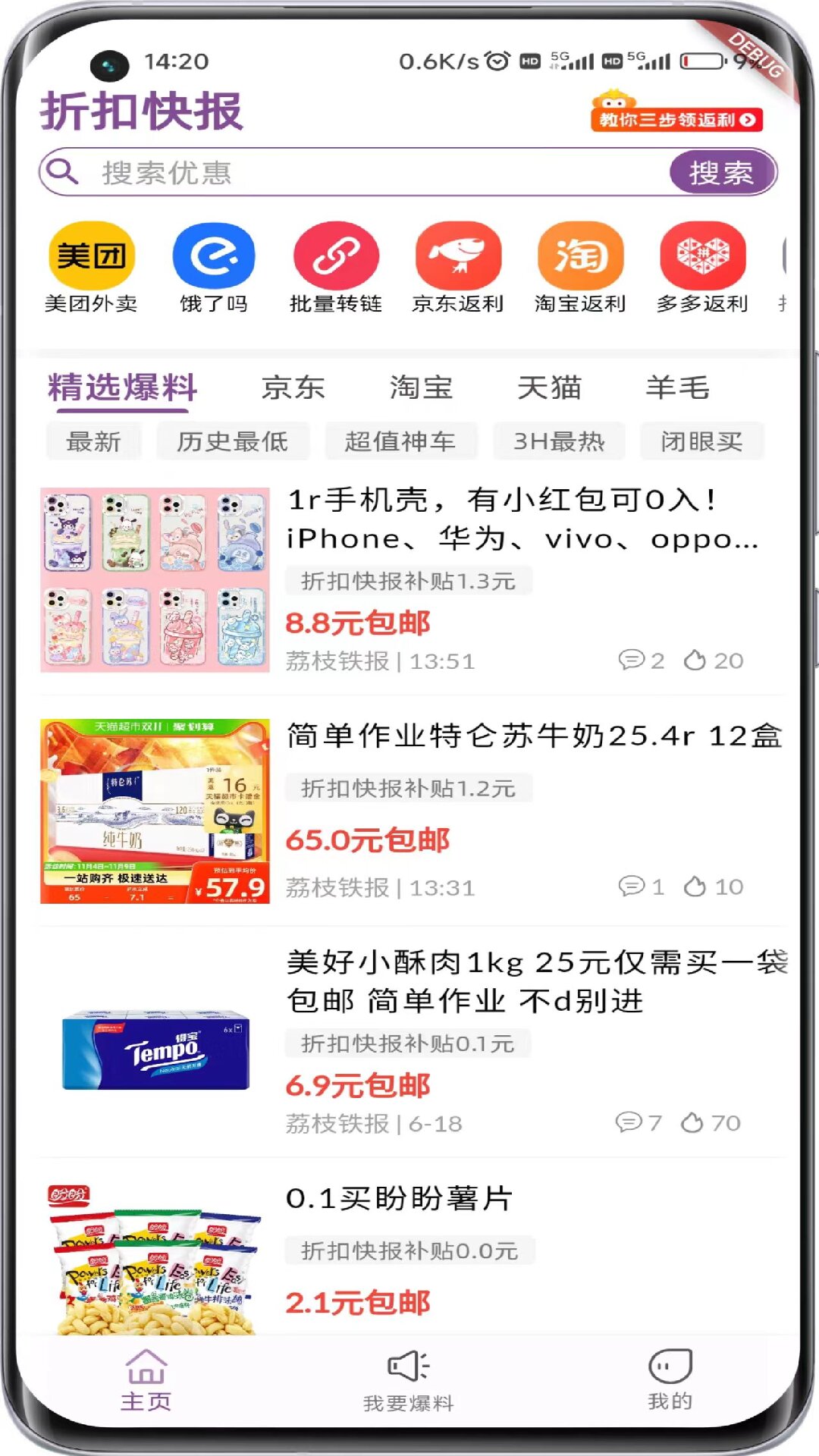
Task: Switch to the 羊毛 tab
Action: [677, 388]
